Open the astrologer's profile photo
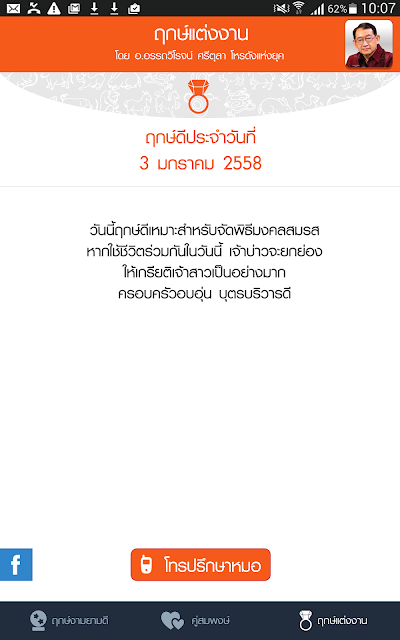Viewport: 400px width, 640px height. [369, 44]
